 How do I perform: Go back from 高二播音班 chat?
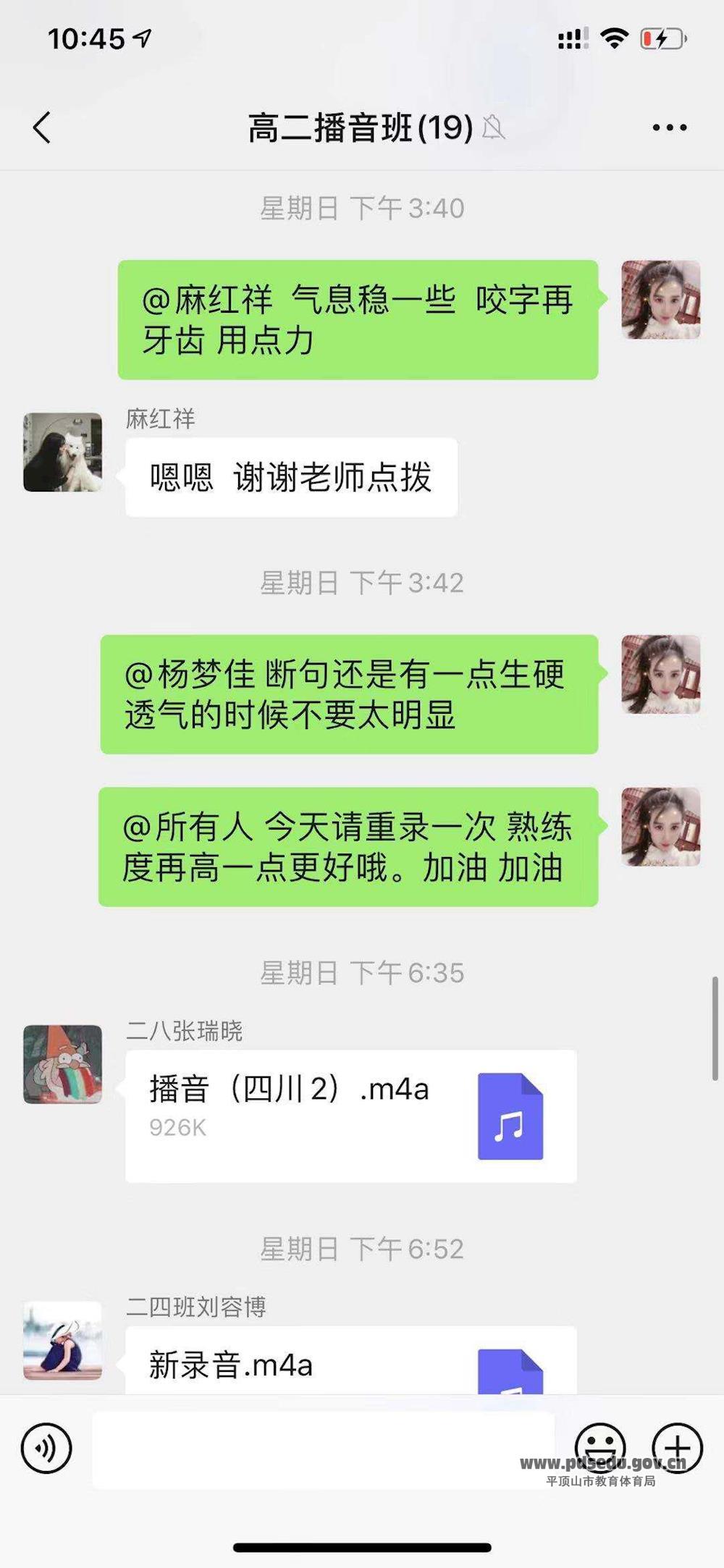click(42, 127)
